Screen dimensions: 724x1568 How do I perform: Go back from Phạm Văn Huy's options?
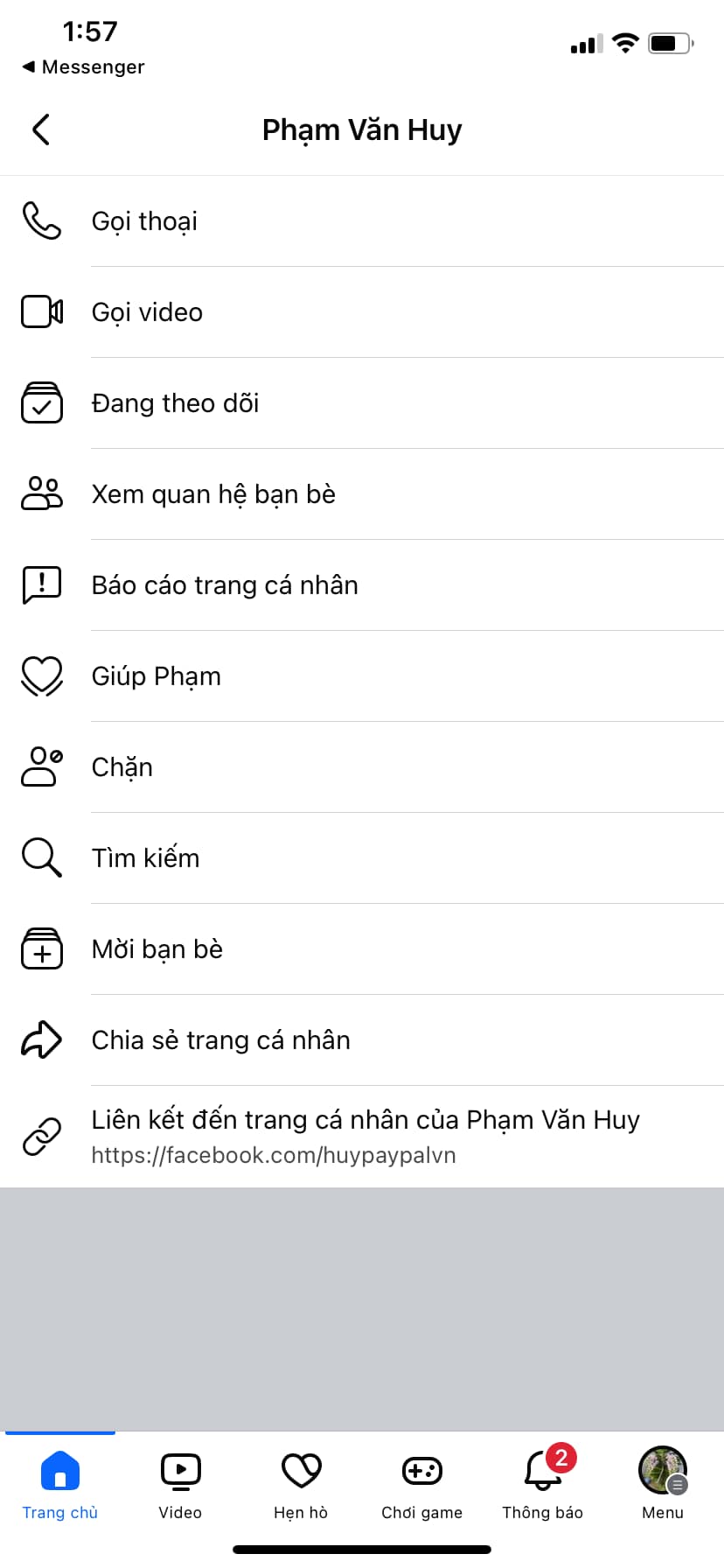pyautogui.click(x=41, y=129)
